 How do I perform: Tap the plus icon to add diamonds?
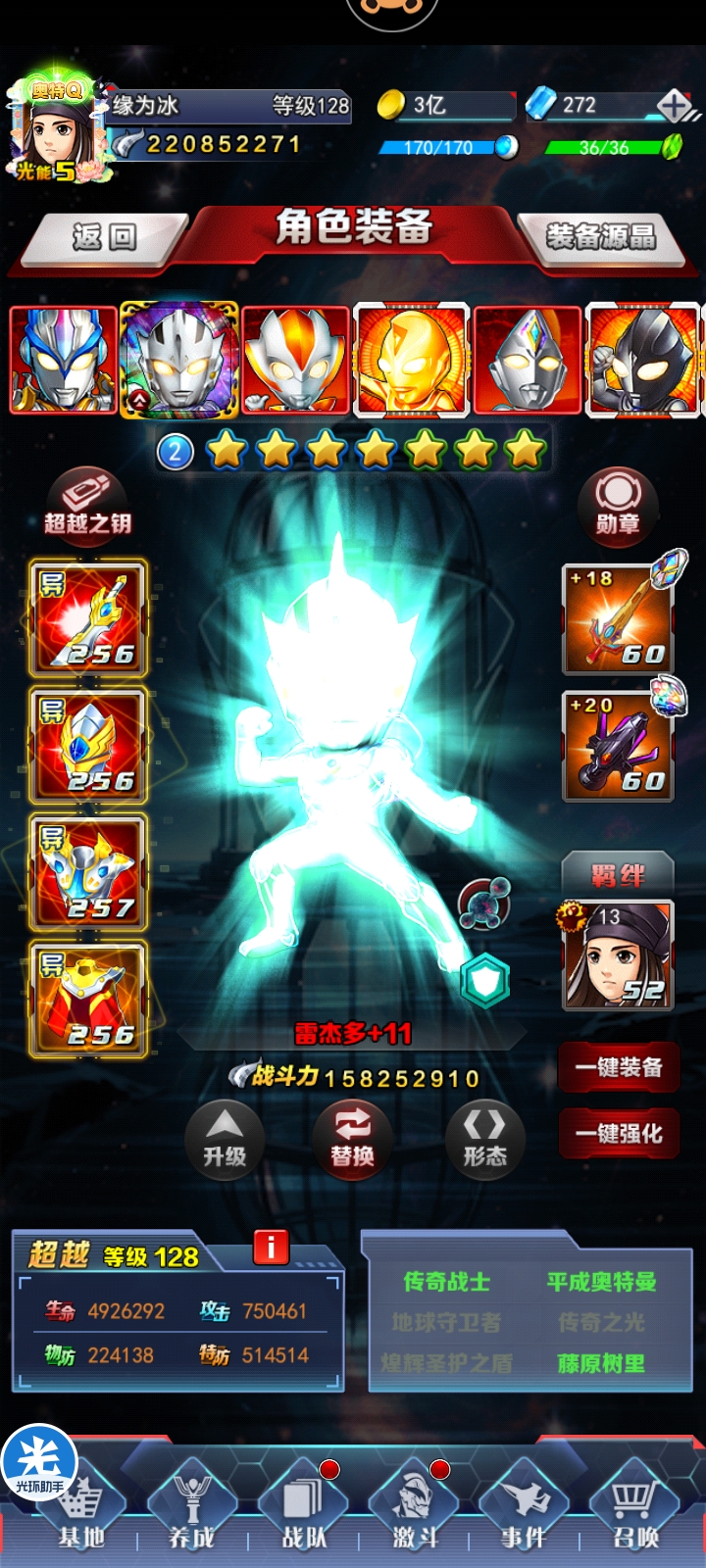[675, 104]
